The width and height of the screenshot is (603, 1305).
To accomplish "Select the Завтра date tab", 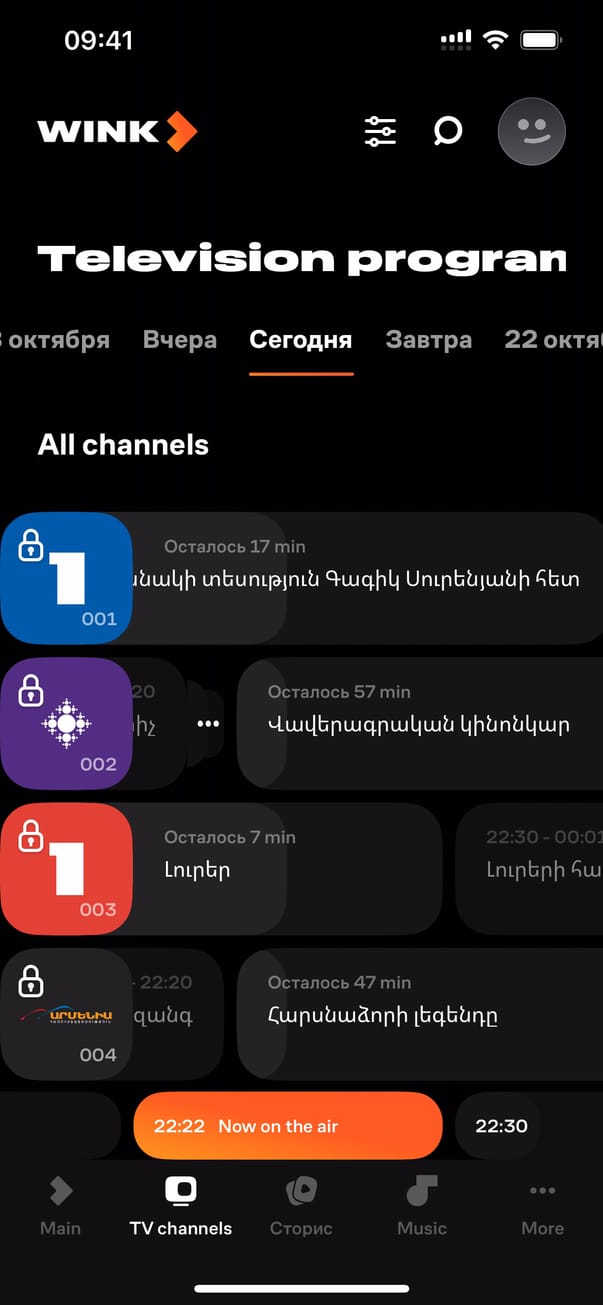I will coord(428,340).
